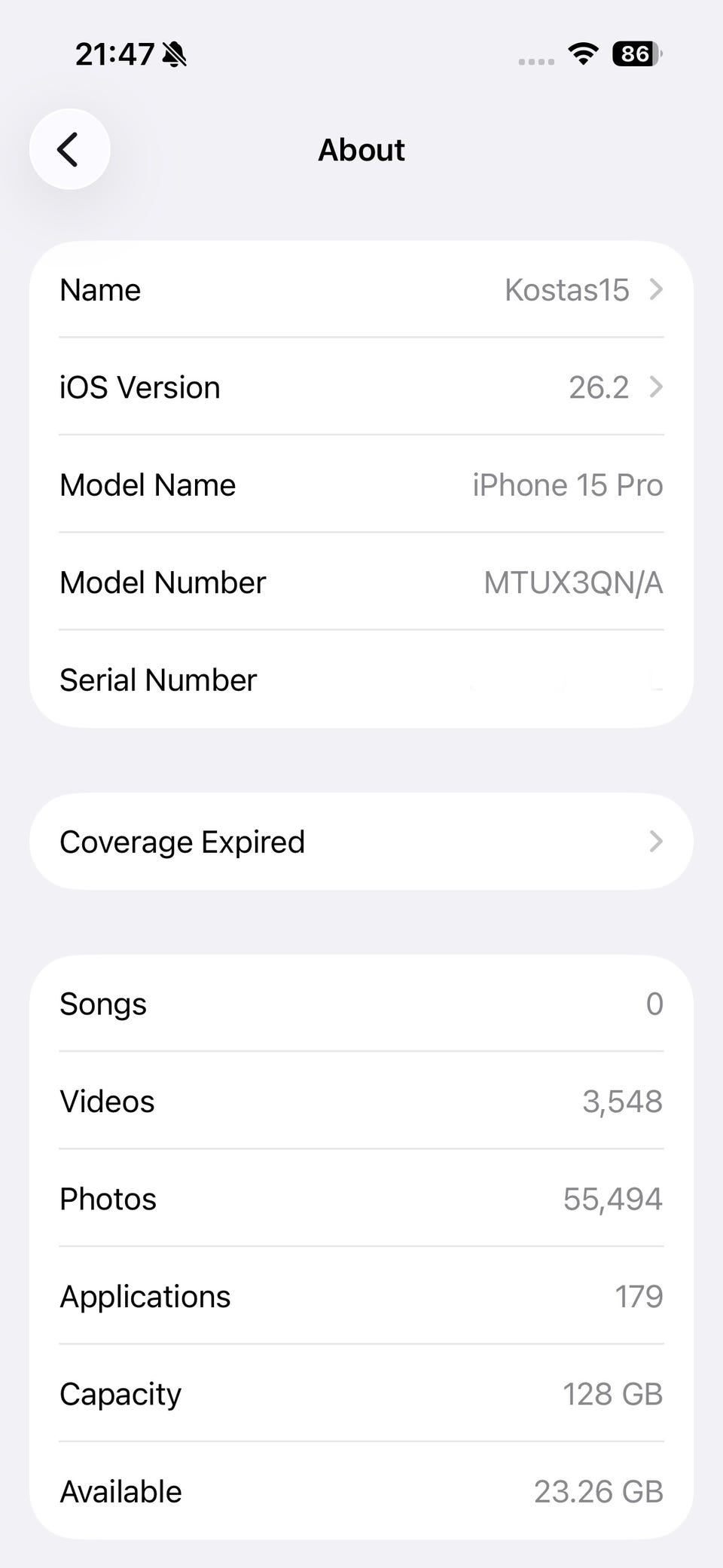Open iOS Version 26.2 details
Viewport: 723px width, 1568px height.
point(361,387)
